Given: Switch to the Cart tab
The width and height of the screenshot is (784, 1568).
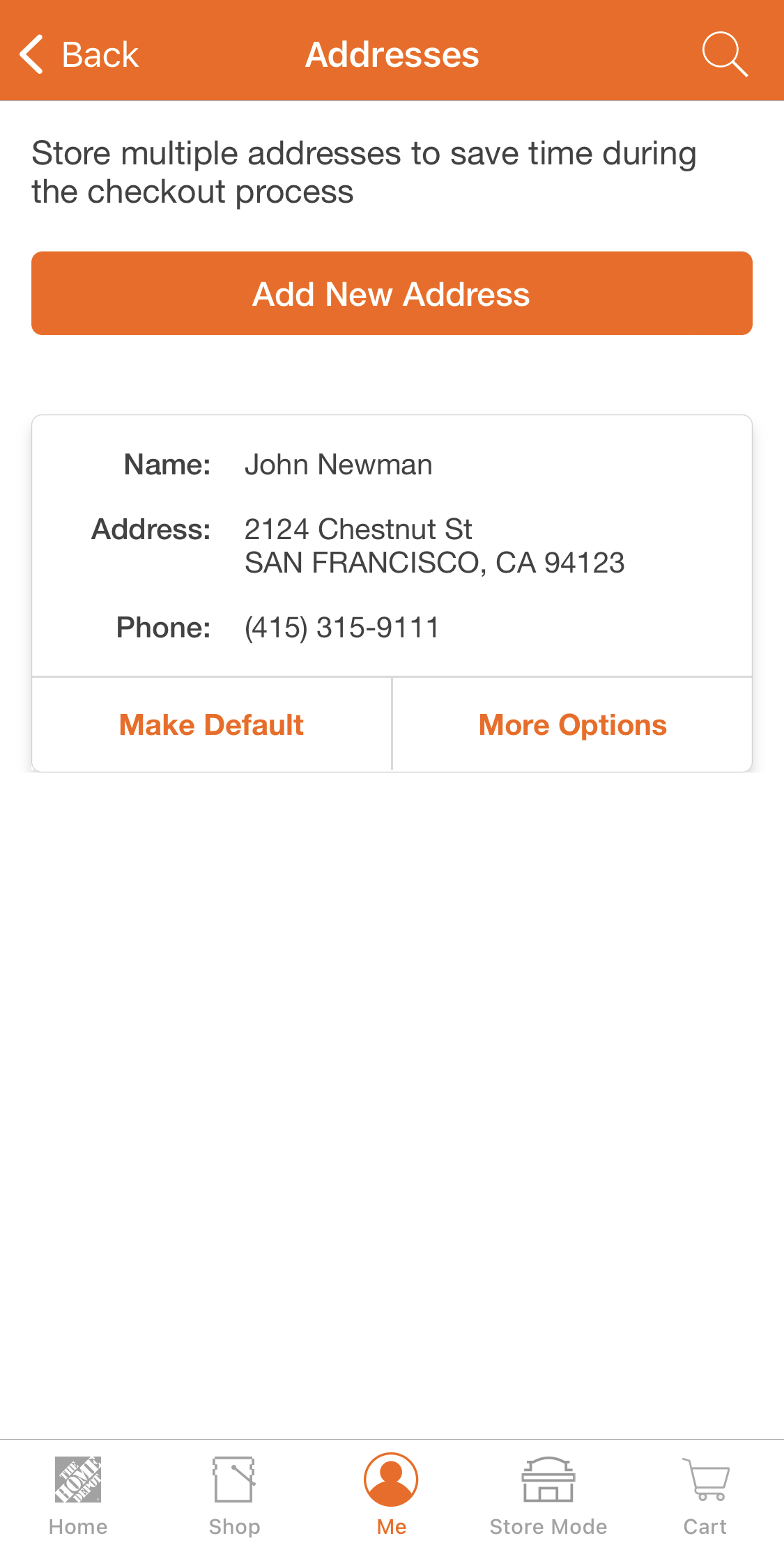Looking at the screenshot, I should point(705,1527).
